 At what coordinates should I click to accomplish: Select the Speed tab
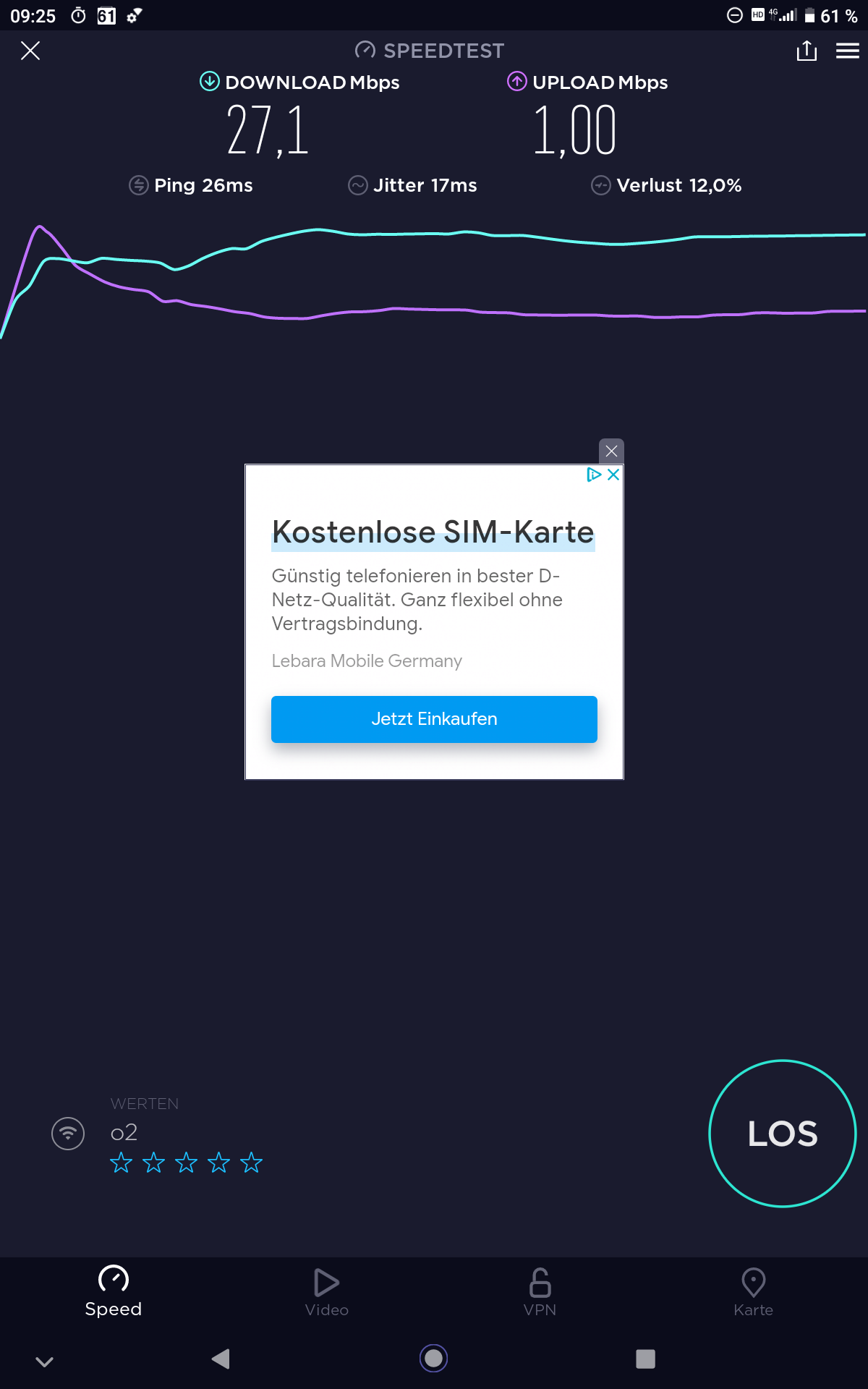[x=114, y=1292]
